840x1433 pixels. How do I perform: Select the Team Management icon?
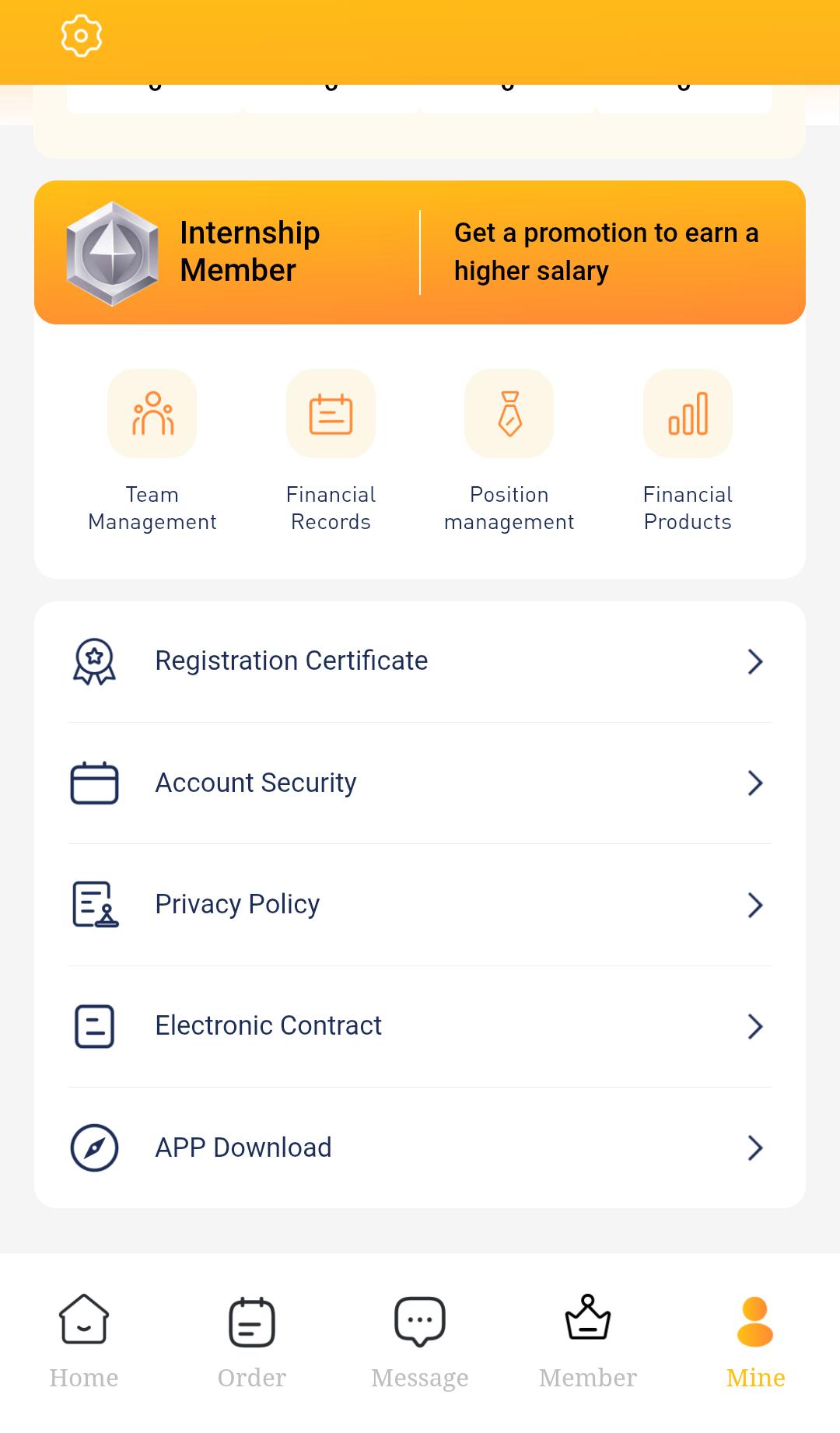(152, 413)
